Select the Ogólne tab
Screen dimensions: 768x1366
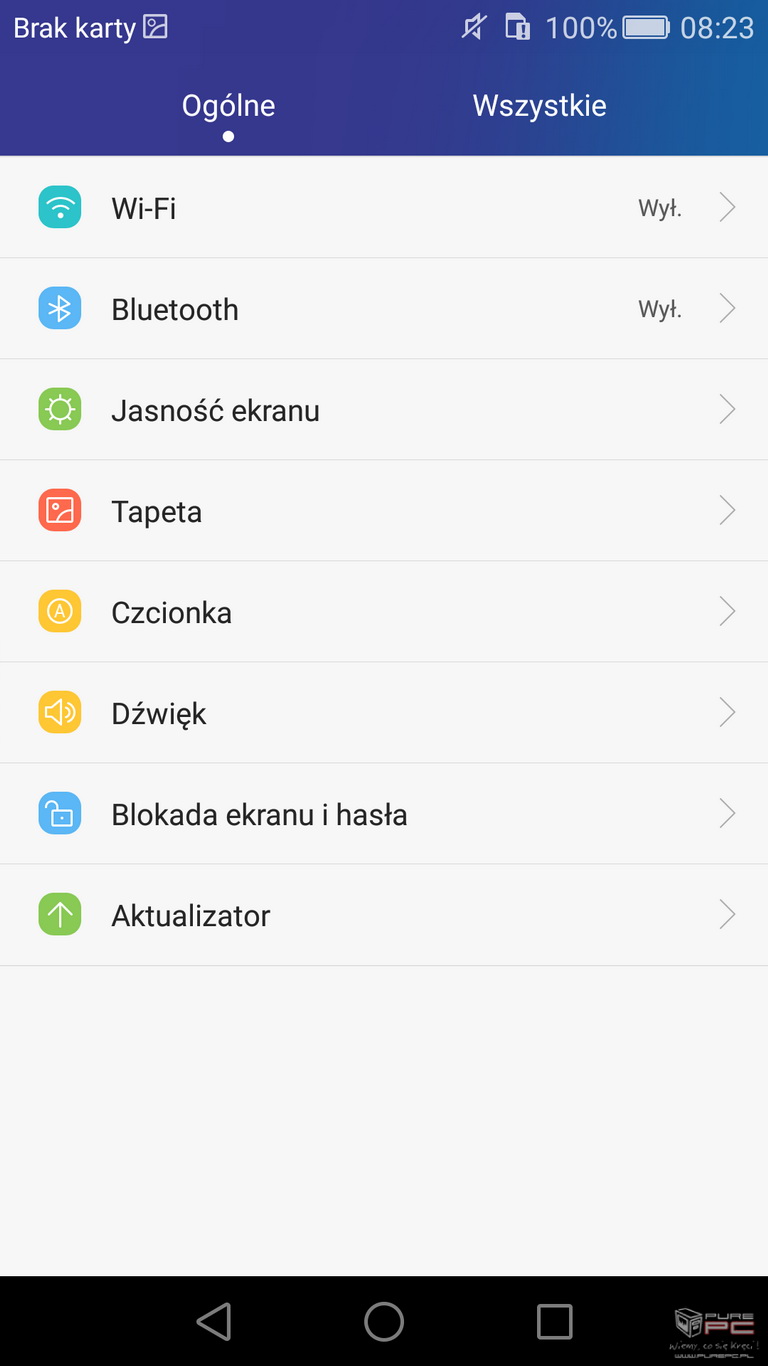coord(228,106)
